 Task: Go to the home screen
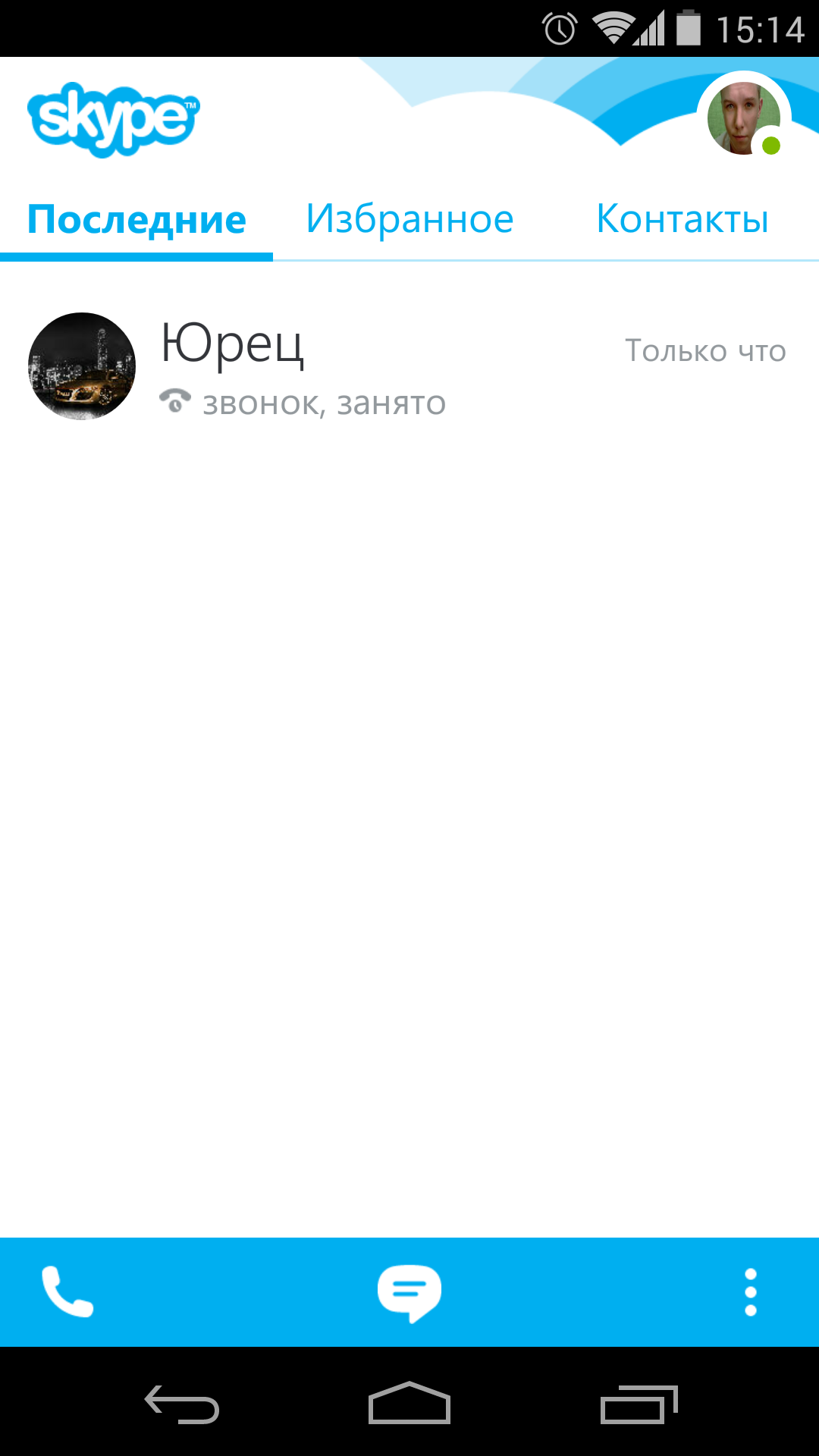pos(409,1403)
